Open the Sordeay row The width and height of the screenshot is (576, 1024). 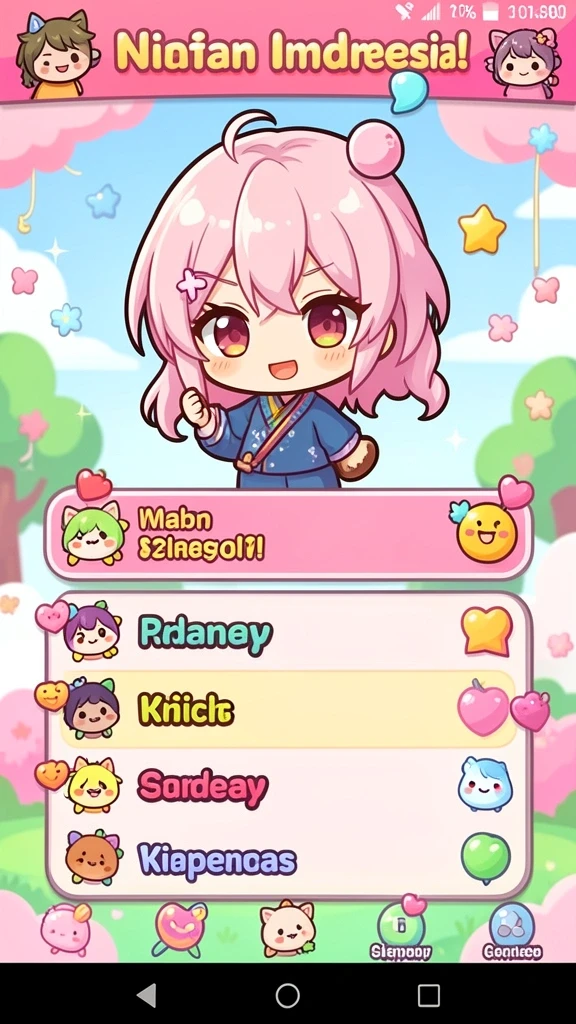289,786
